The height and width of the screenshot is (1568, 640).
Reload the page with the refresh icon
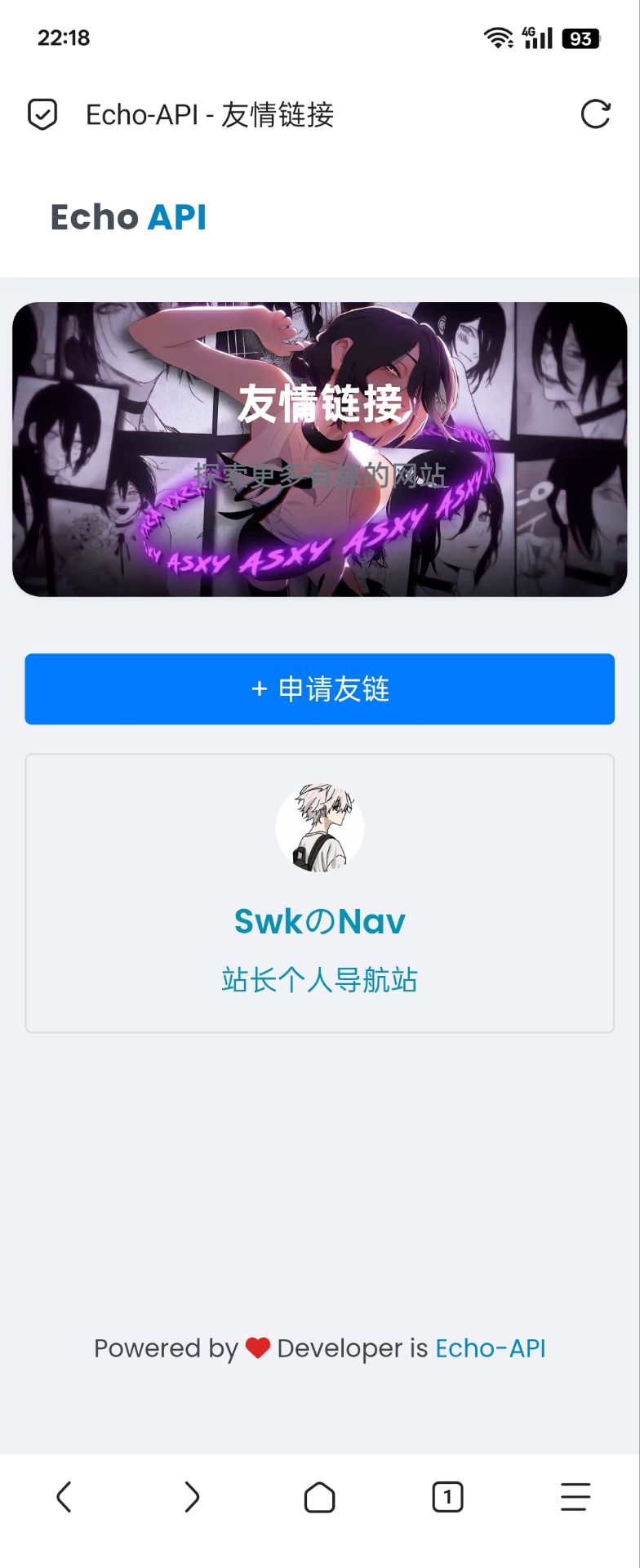click(x=595, y=114)
